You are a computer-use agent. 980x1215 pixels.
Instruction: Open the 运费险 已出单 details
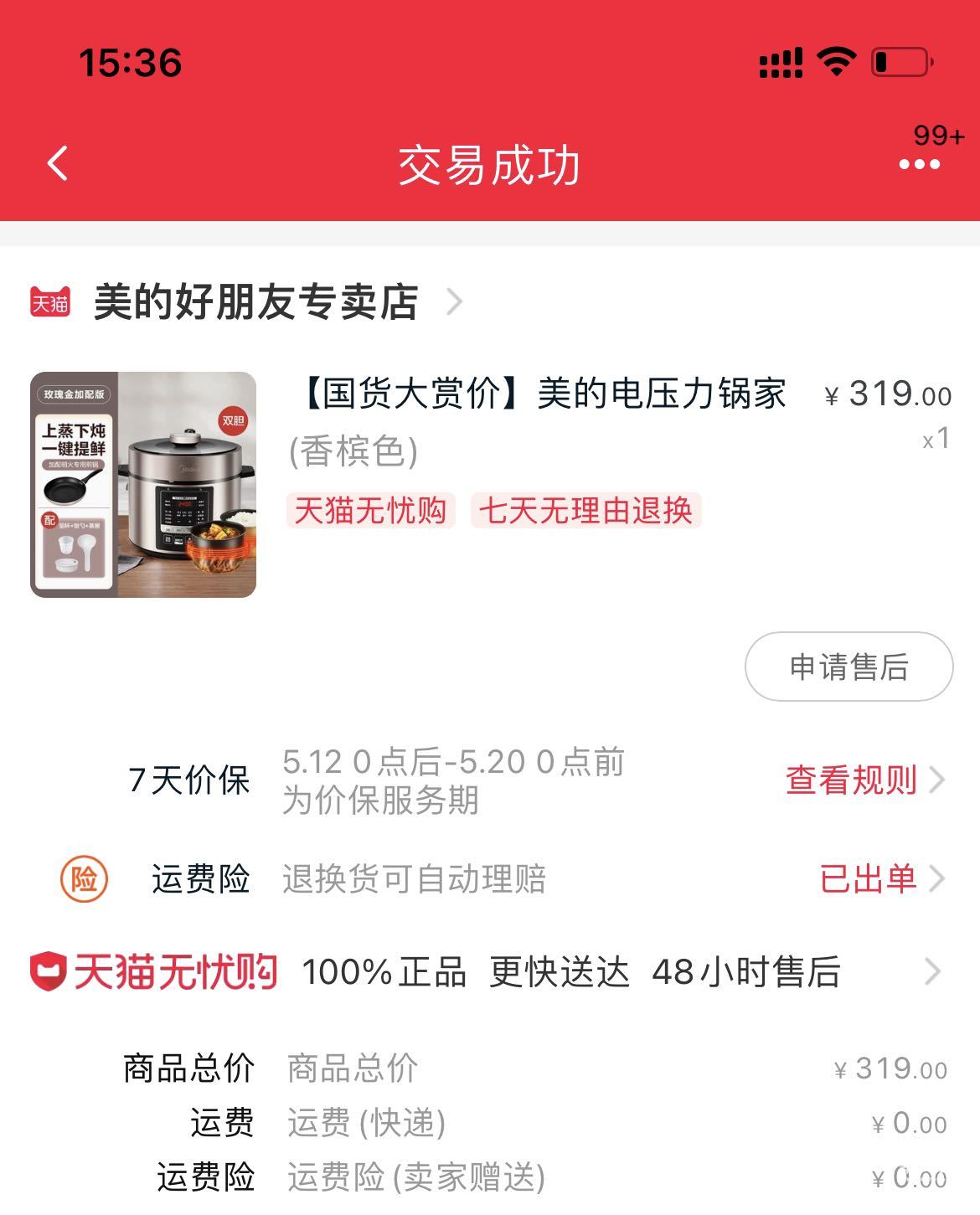879,879
